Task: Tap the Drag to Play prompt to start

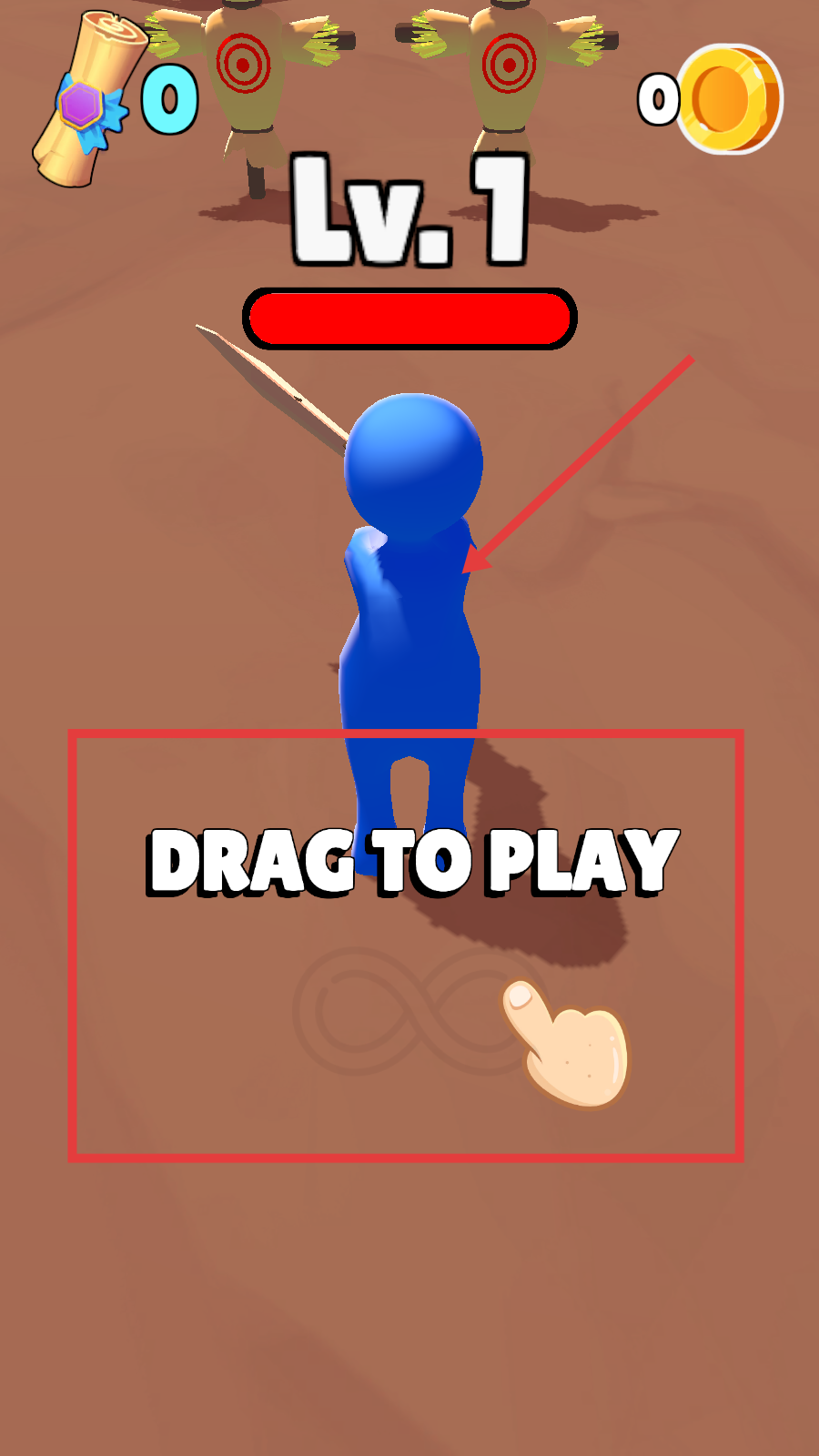Action: coord(412,861)
